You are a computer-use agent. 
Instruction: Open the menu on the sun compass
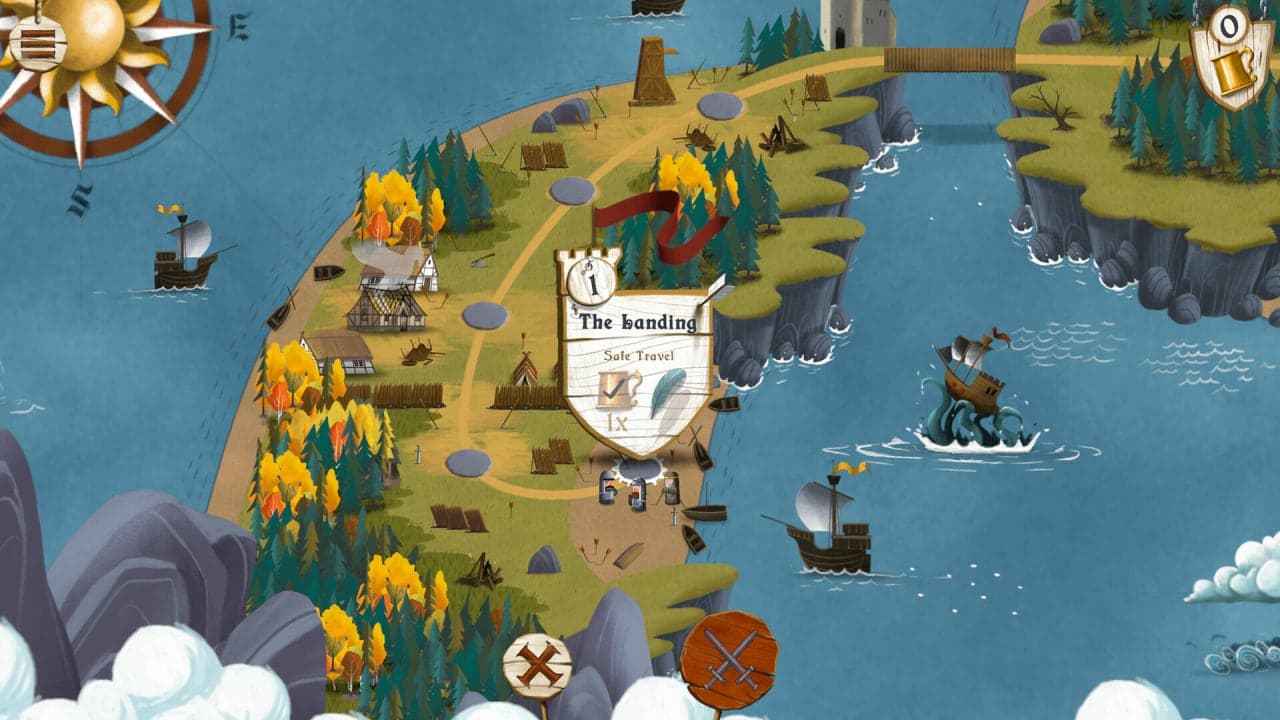point(37,44)
